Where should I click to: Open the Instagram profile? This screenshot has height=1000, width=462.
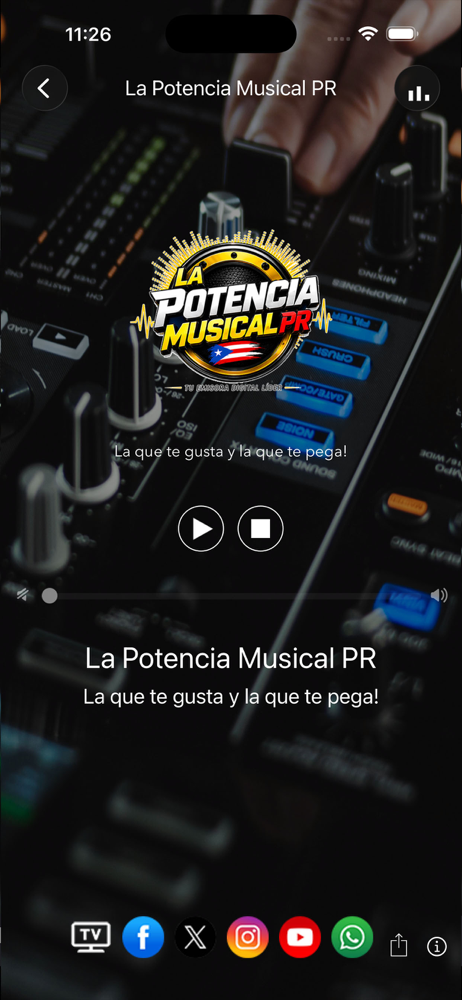pos(248,937)
